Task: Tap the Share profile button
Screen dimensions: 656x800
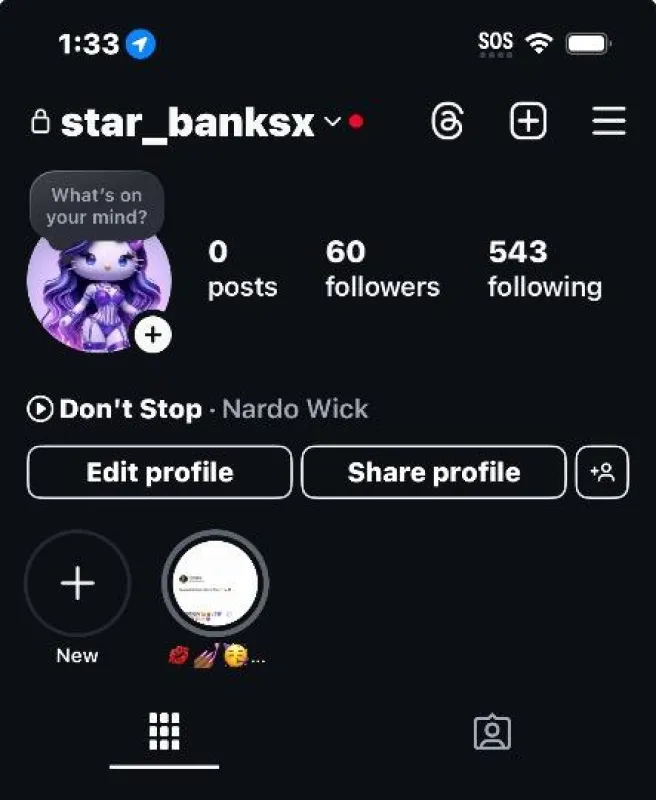Action: pyautogui.click(x=433, y=472)
